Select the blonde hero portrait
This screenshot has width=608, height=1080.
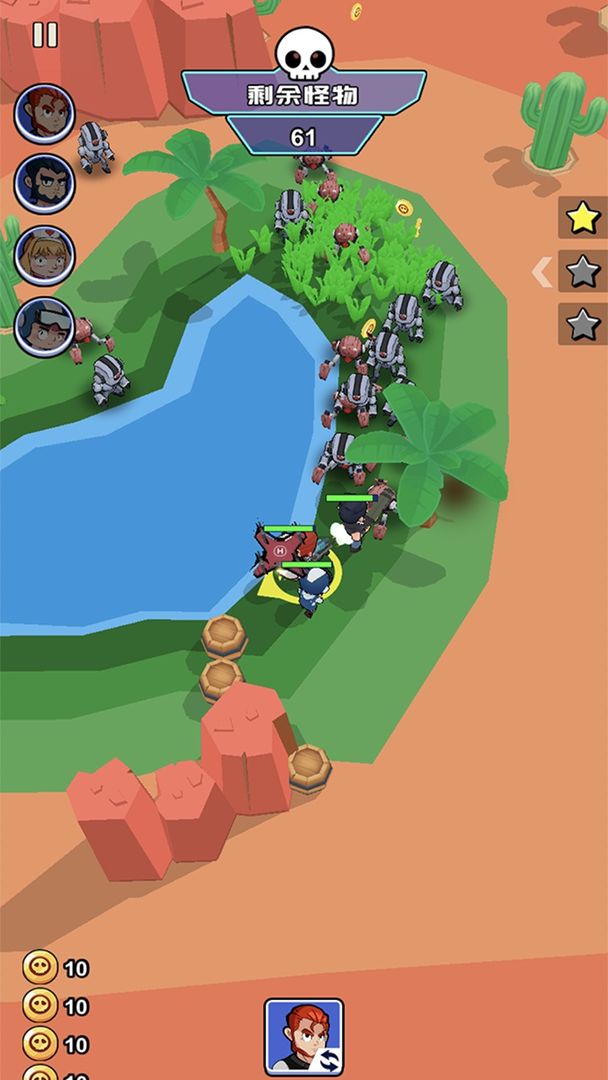(44, 256)
